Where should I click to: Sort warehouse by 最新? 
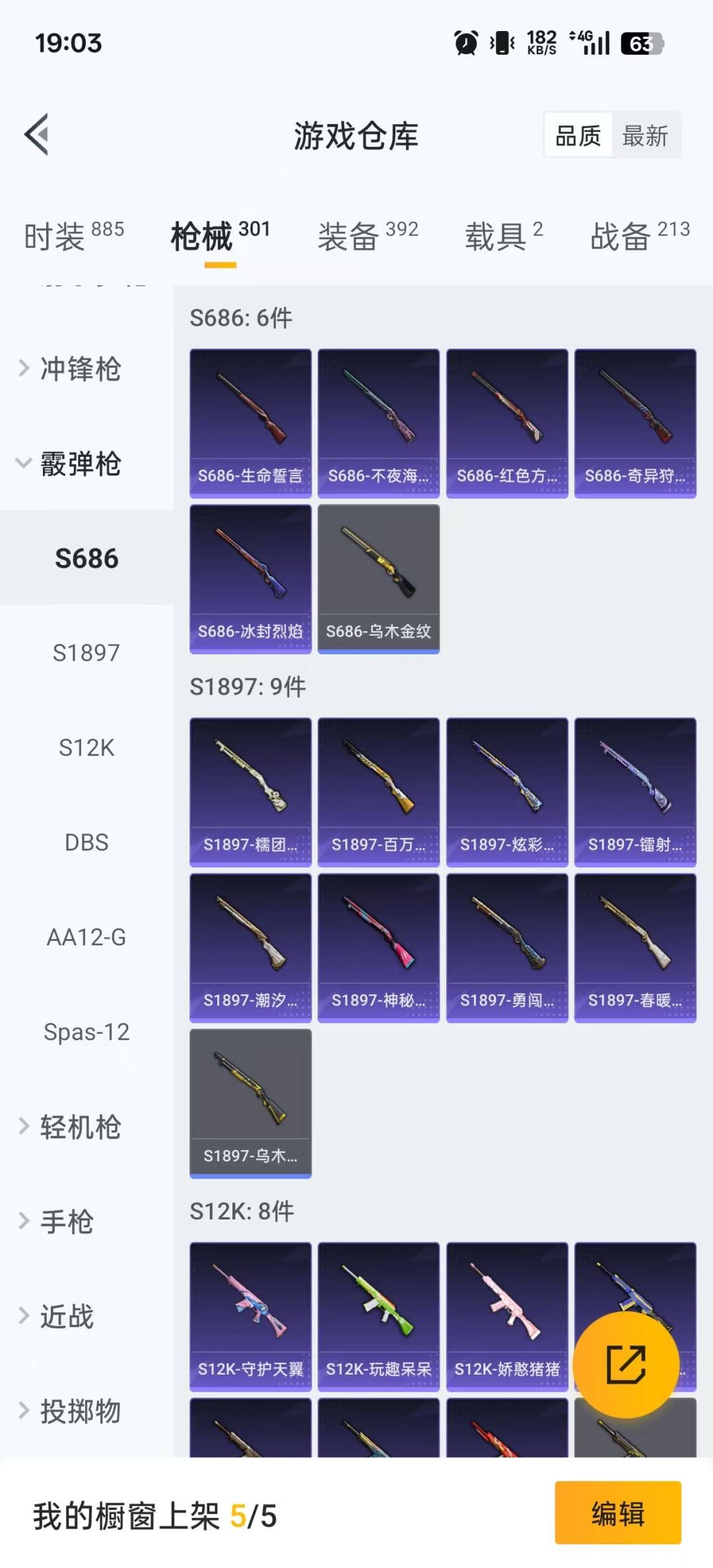click(645, 136)
